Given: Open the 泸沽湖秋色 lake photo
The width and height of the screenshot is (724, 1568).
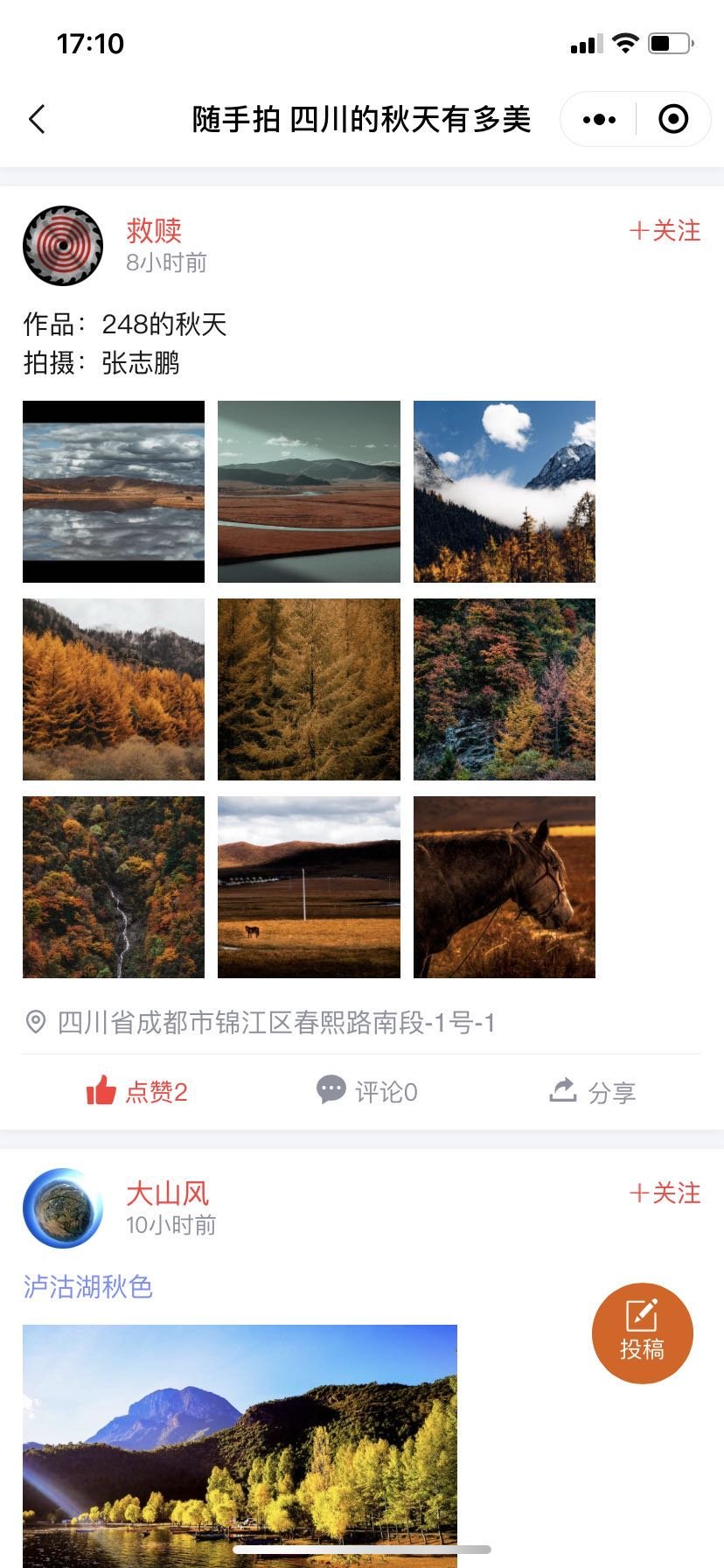Looking at the screenshot, I should point(240,1444).
